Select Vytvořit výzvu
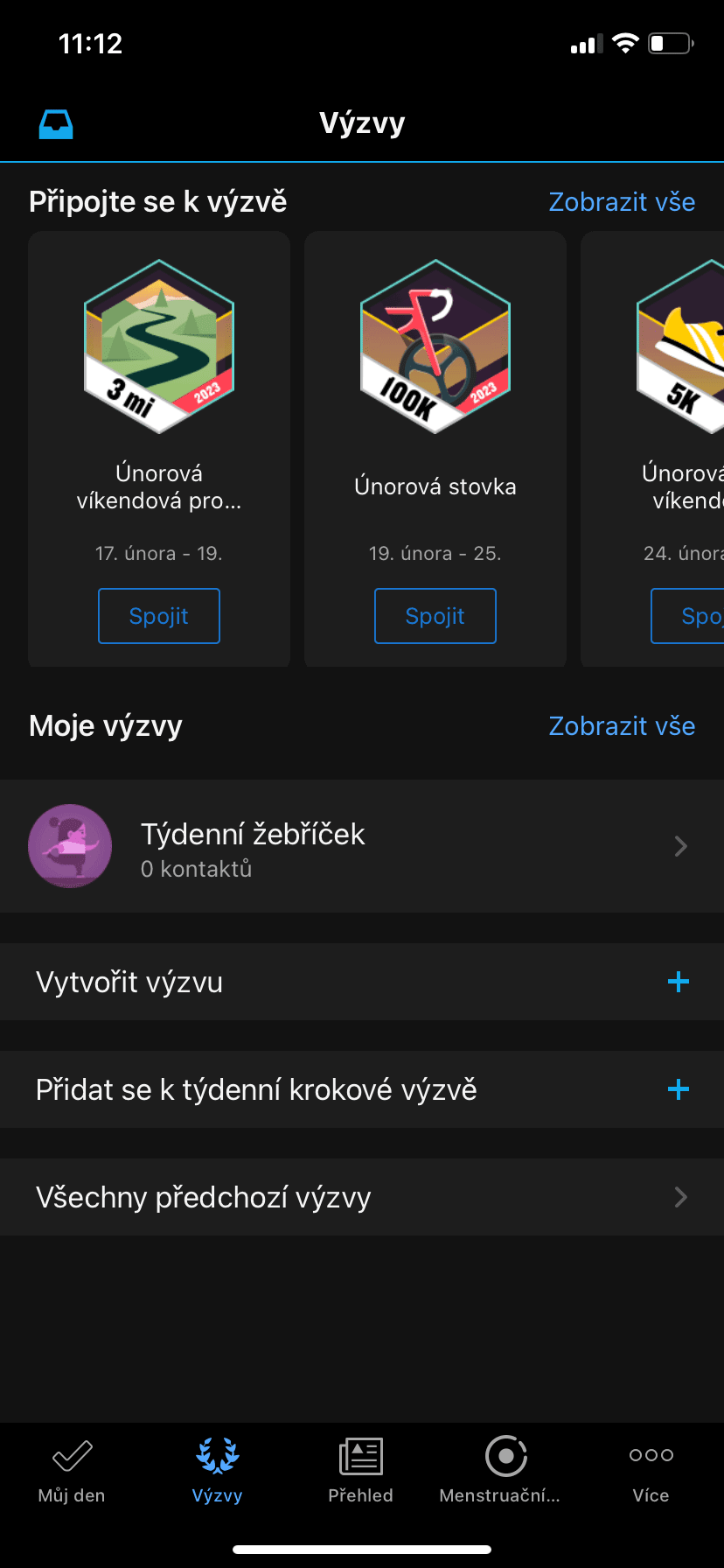 (x=362, y=982)
